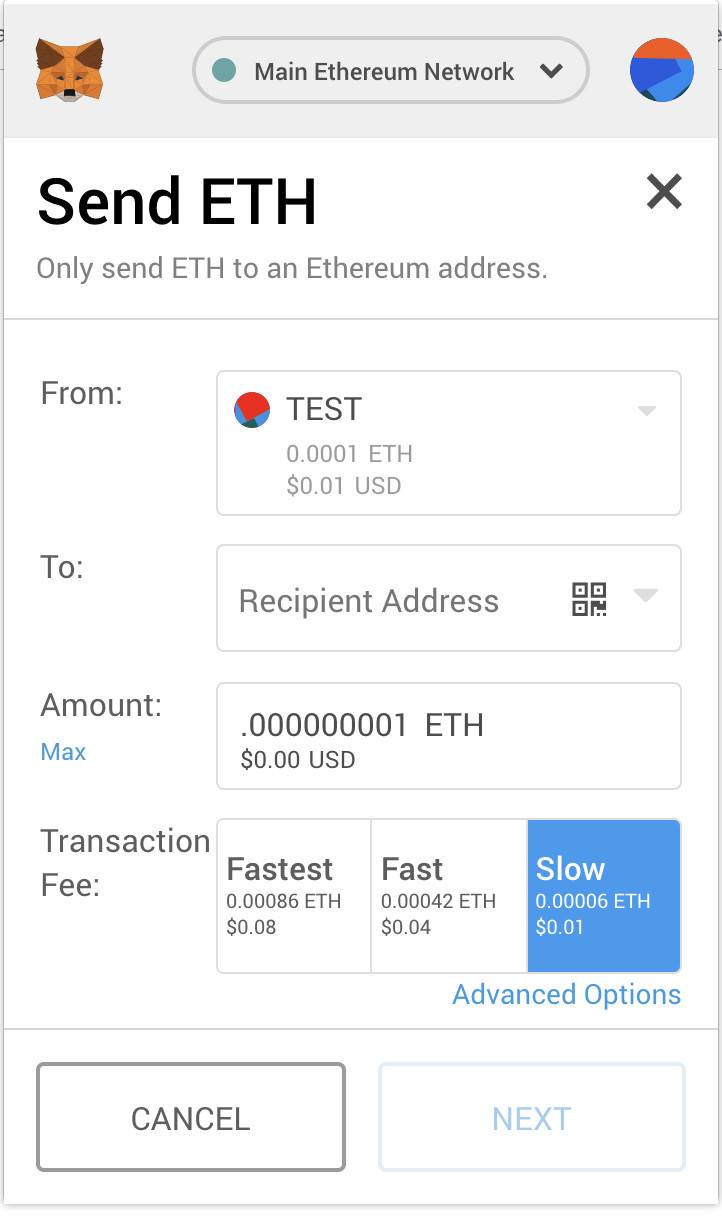Select the Fast transaction fee
722x1216 pixels.
(x=448, y=896)
